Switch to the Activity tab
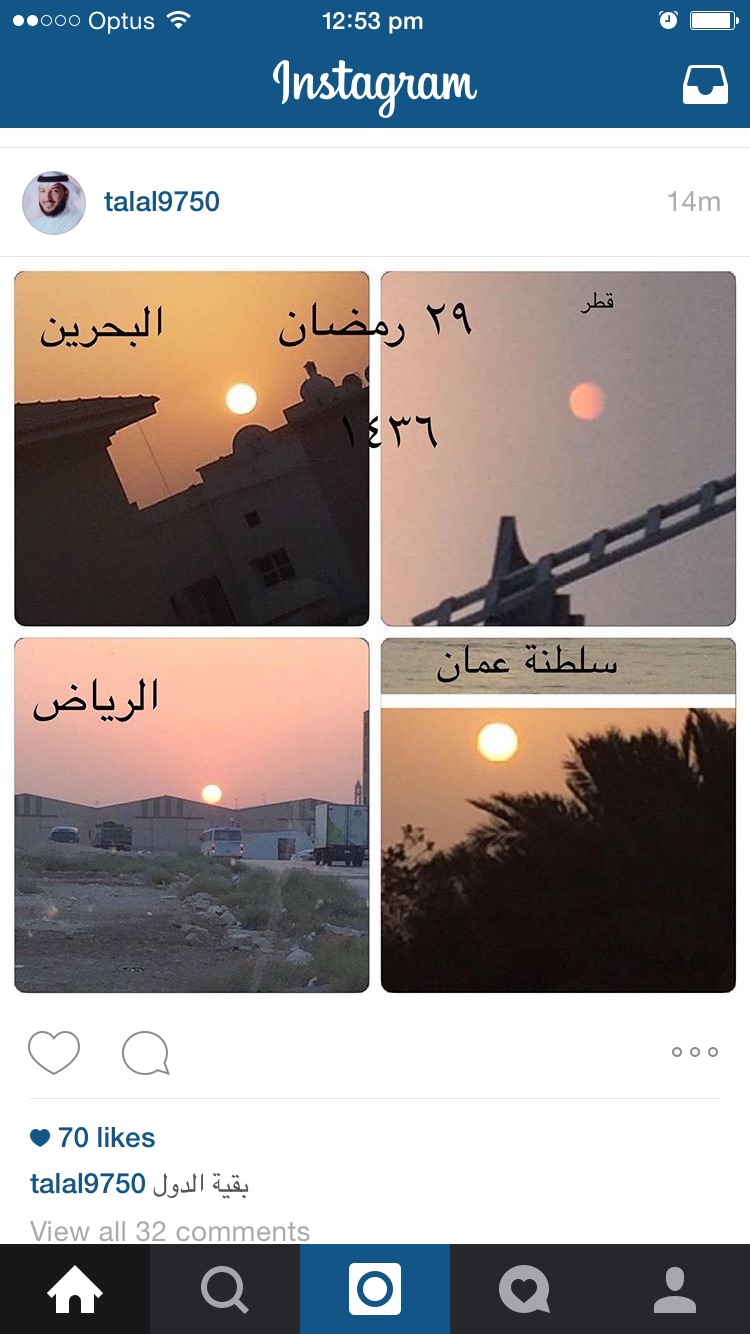 pyautogui.click(x=525, y=1290)
